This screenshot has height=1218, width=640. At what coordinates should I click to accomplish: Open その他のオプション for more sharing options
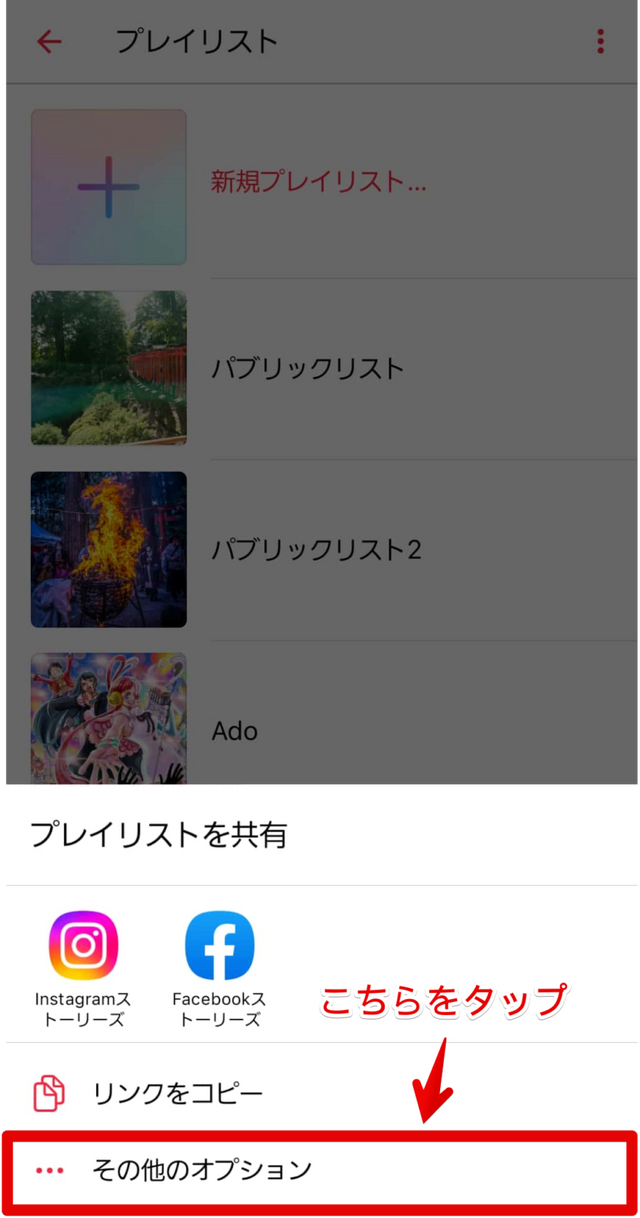pos(202,1169)
